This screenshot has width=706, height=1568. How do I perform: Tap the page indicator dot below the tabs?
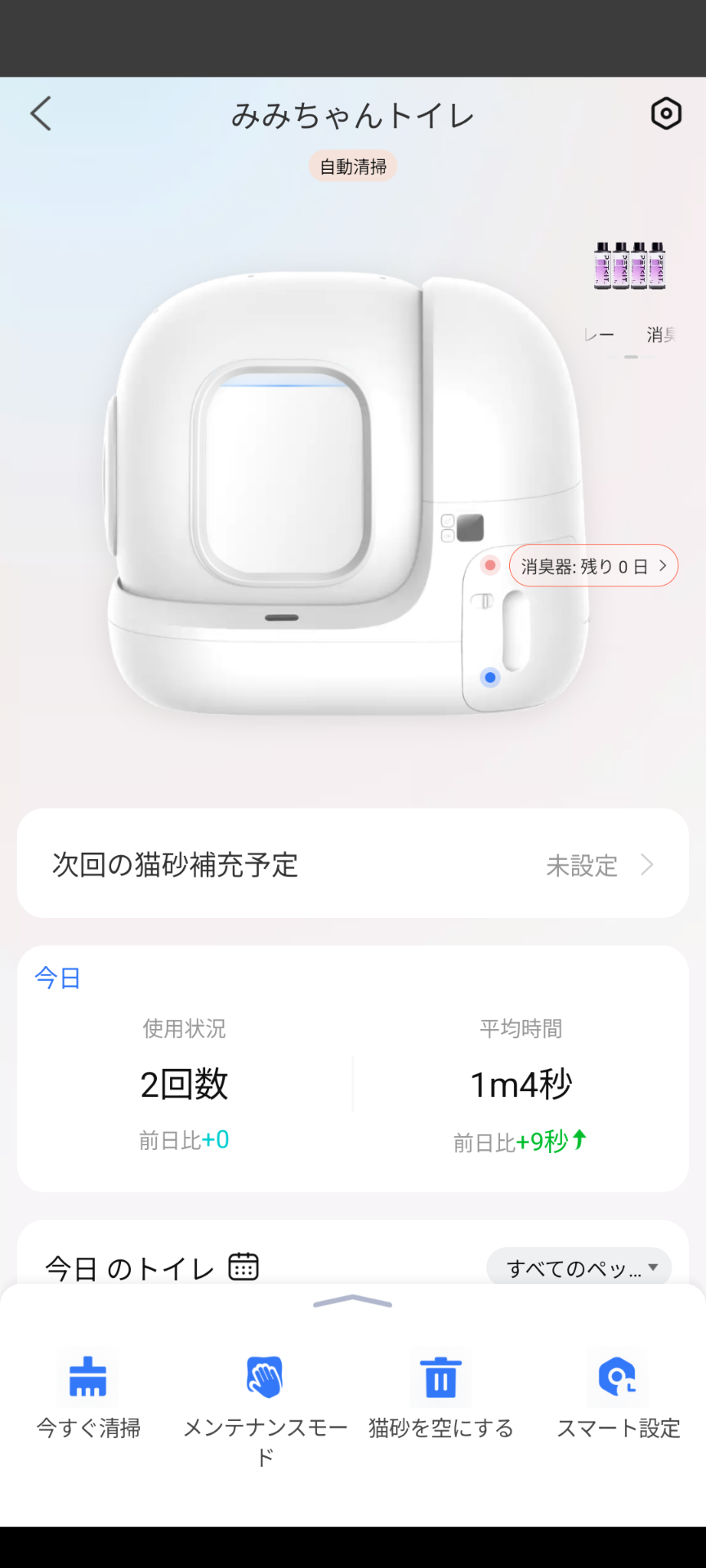(629, 357)
